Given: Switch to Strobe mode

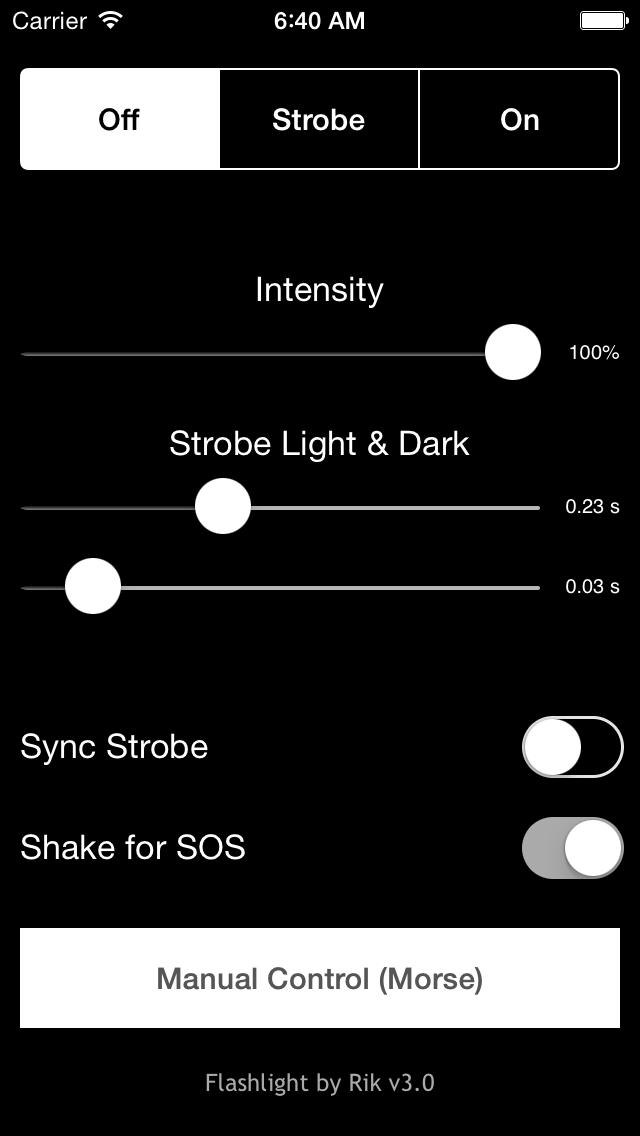Looking at the screenshot, I should 319,120.
